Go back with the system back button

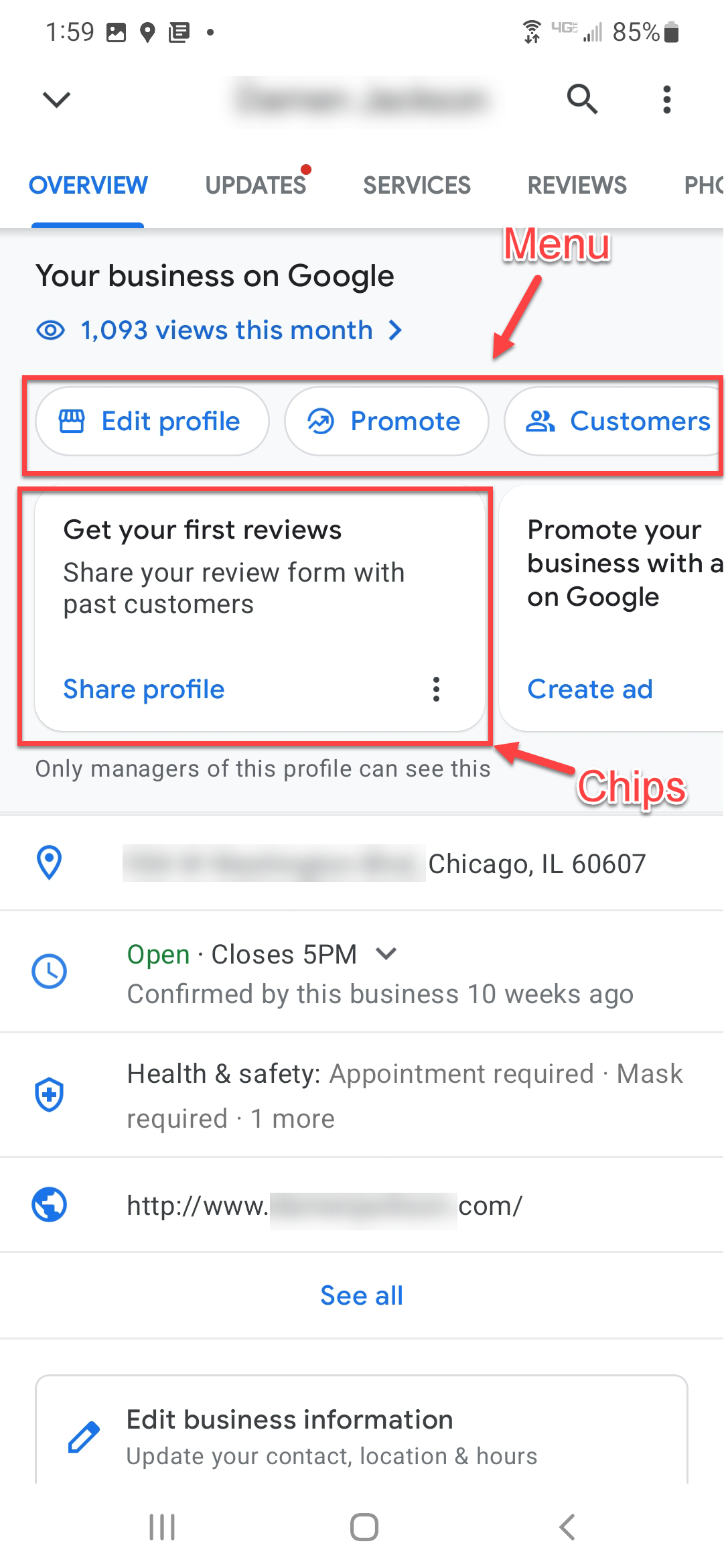pyautogui.click(x=567, y=1527)
